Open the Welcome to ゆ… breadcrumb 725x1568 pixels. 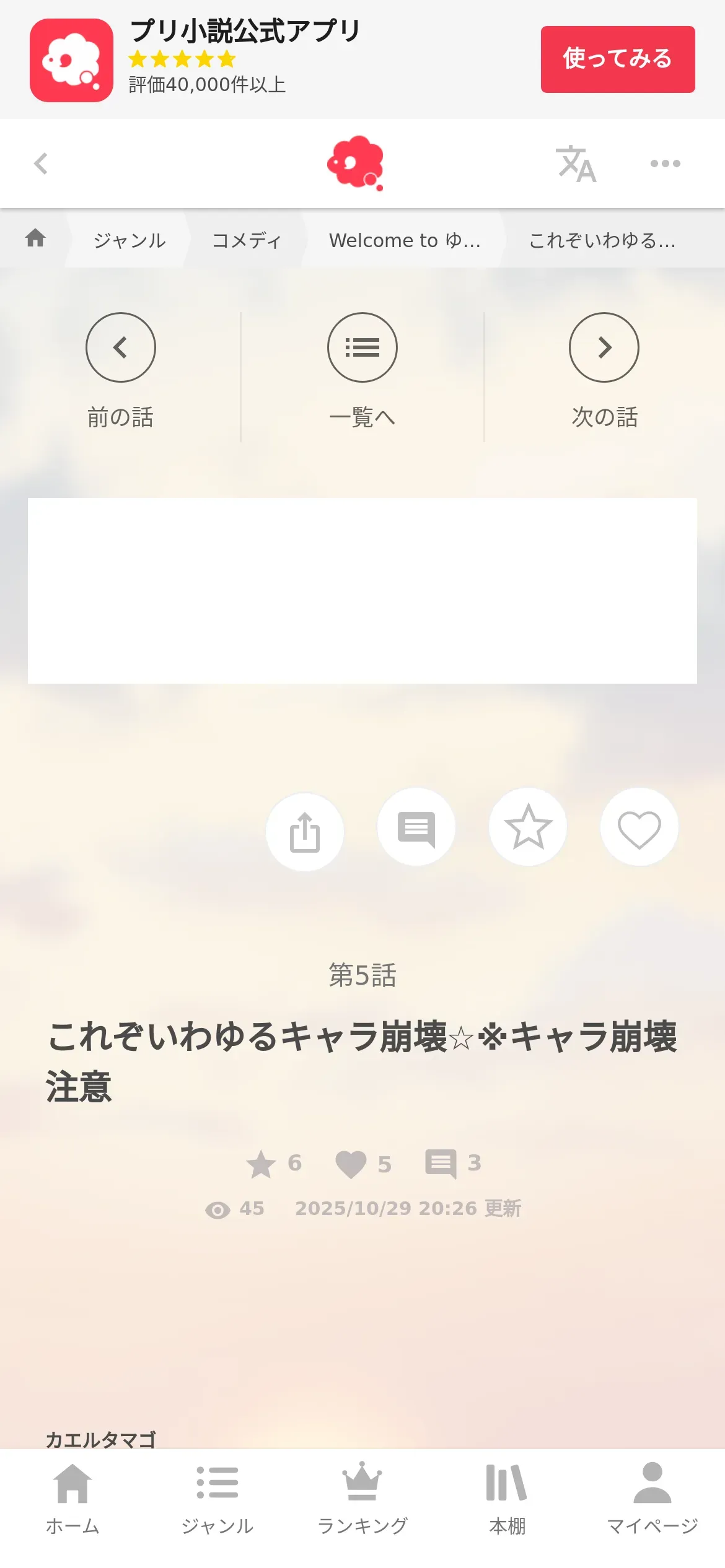click(405, 240)
